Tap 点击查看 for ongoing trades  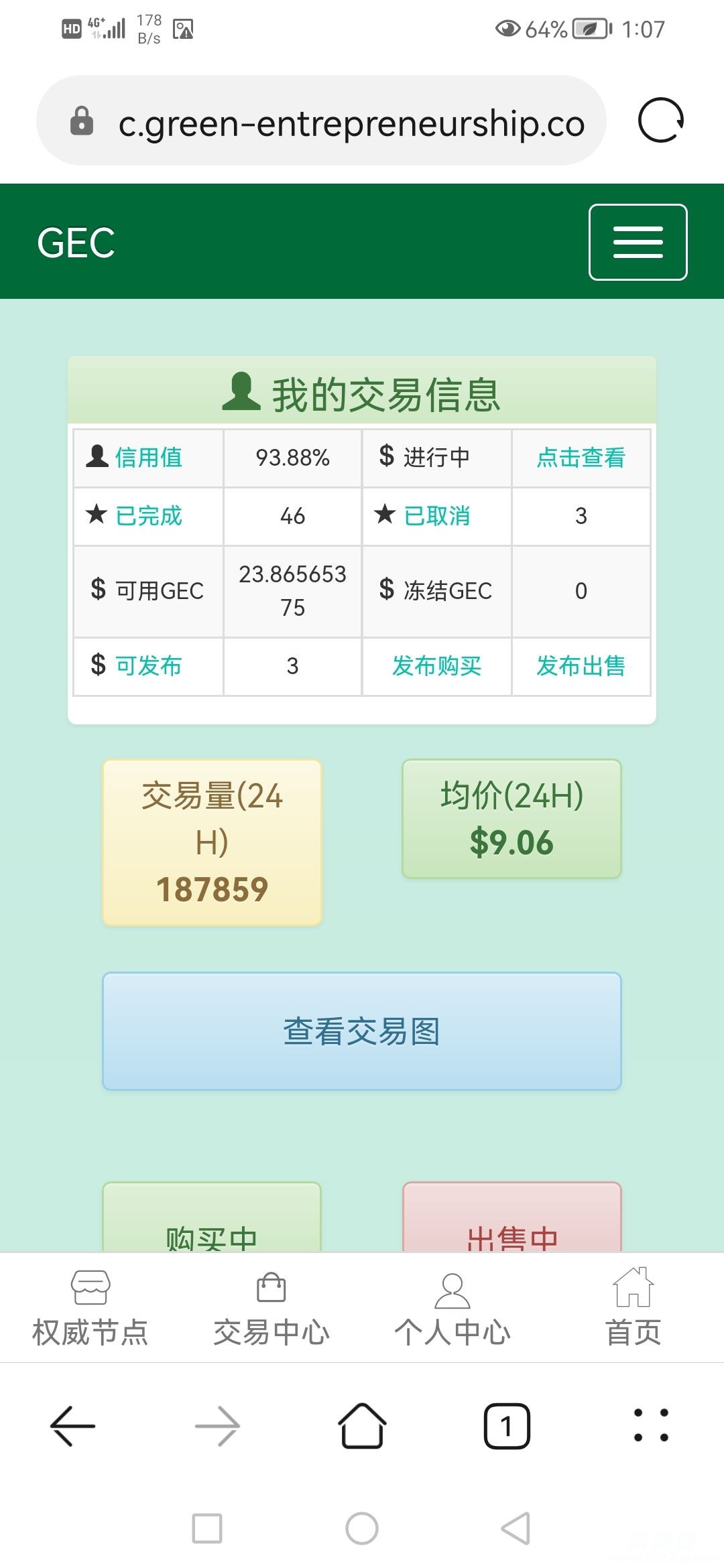(x=581, y=458)
